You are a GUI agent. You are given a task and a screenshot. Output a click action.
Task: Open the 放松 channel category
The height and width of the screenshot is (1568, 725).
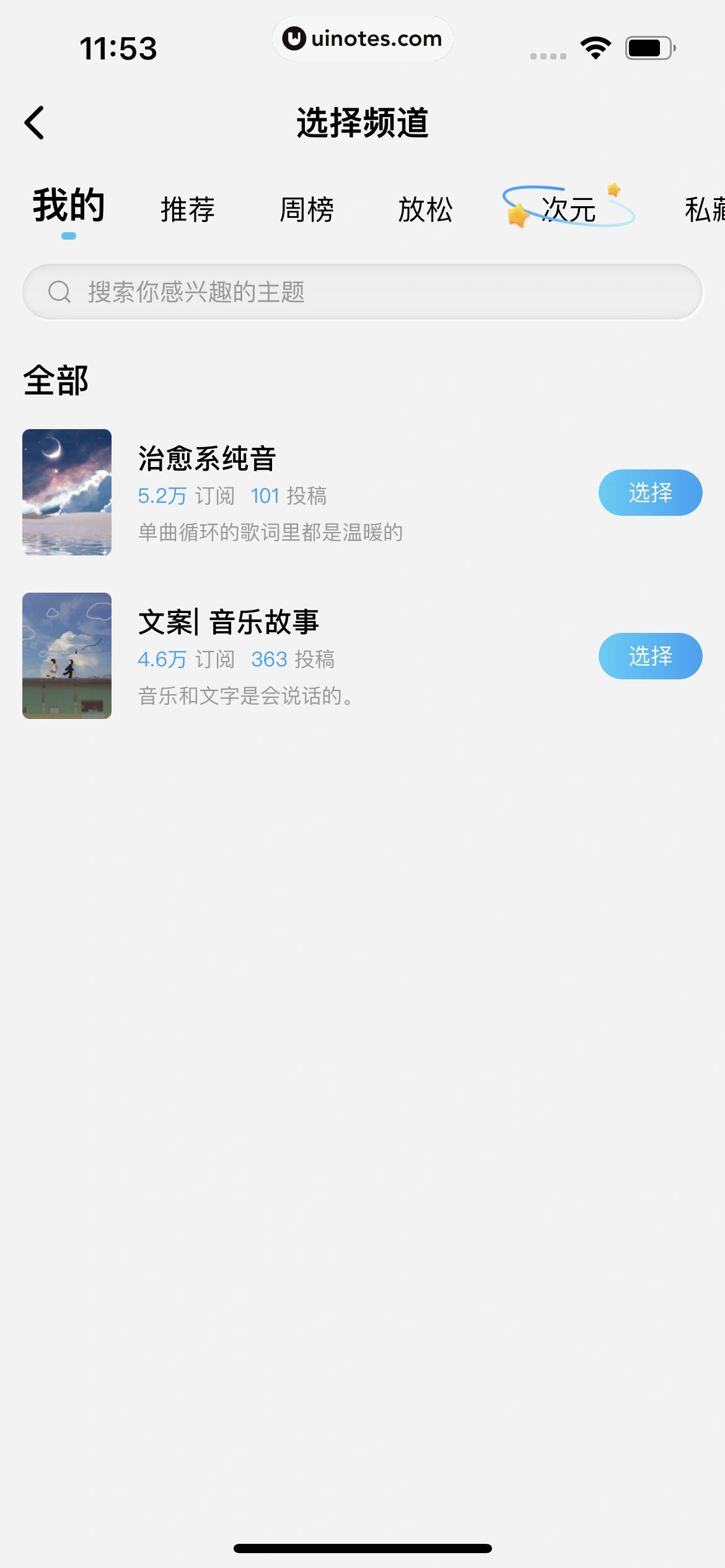(425, 209)
